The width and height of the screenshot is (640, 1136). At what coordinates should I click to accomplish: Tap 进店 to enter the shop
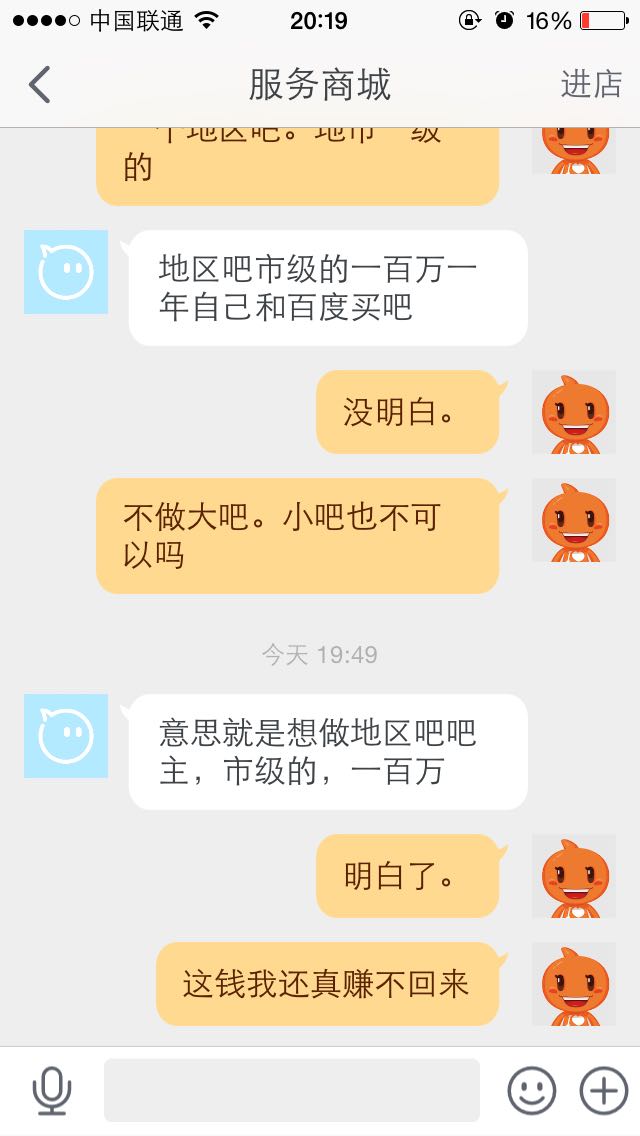pos(591,85)
